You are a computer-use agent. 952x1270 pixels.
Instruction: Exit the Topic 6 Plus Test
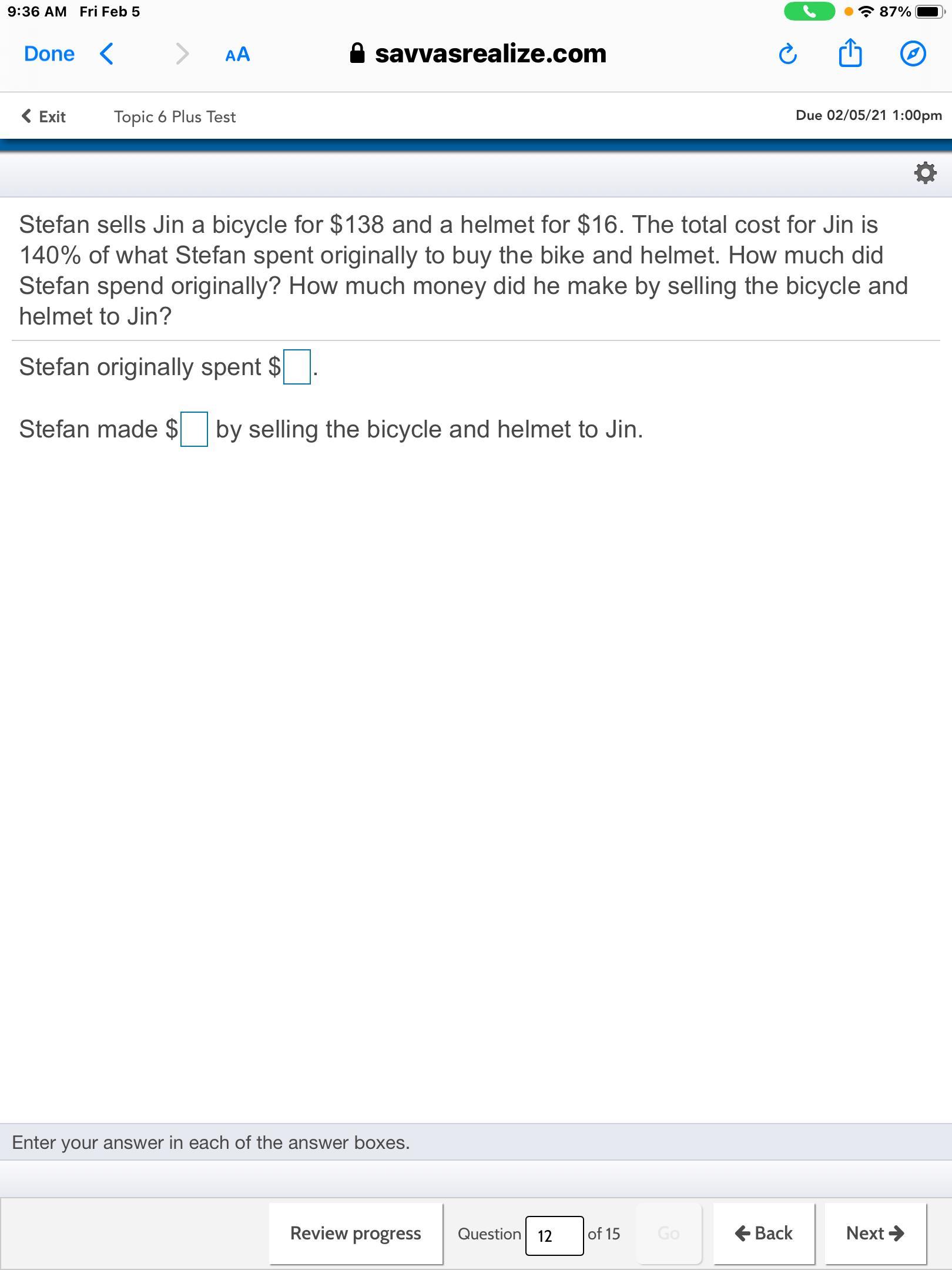tap(44, 116)
